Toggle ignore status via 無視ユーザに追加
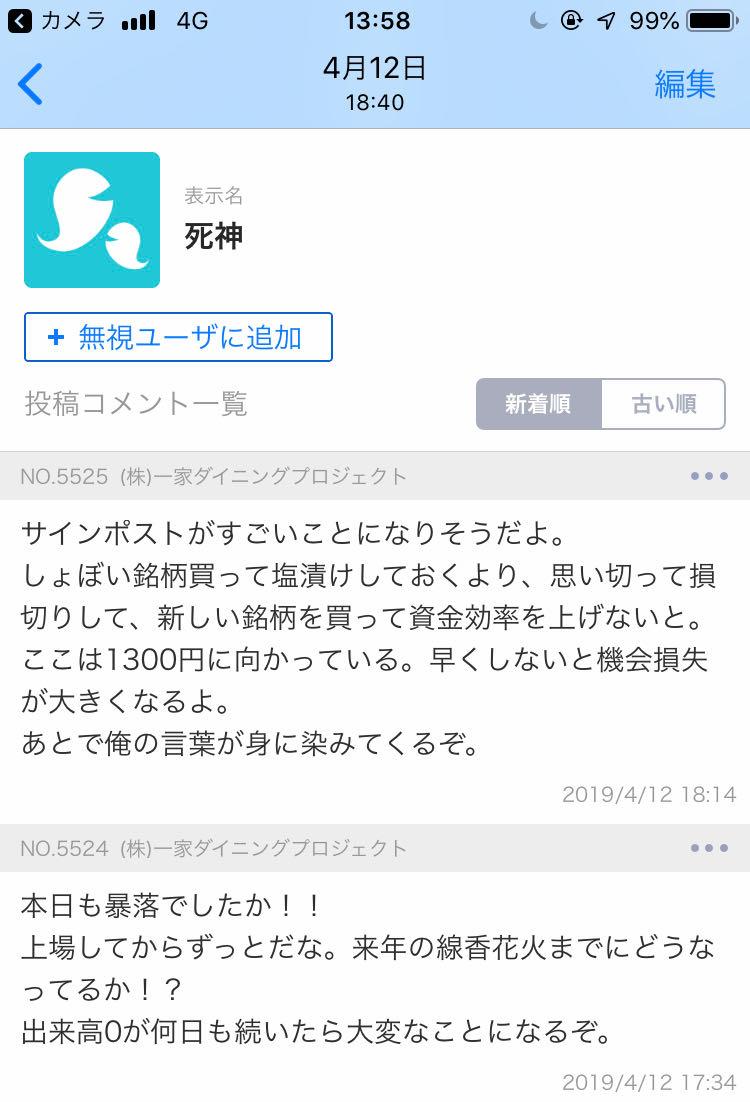The width and height of the screenshot is (750, 1102). pyautogui.click(x=178, y=337)
